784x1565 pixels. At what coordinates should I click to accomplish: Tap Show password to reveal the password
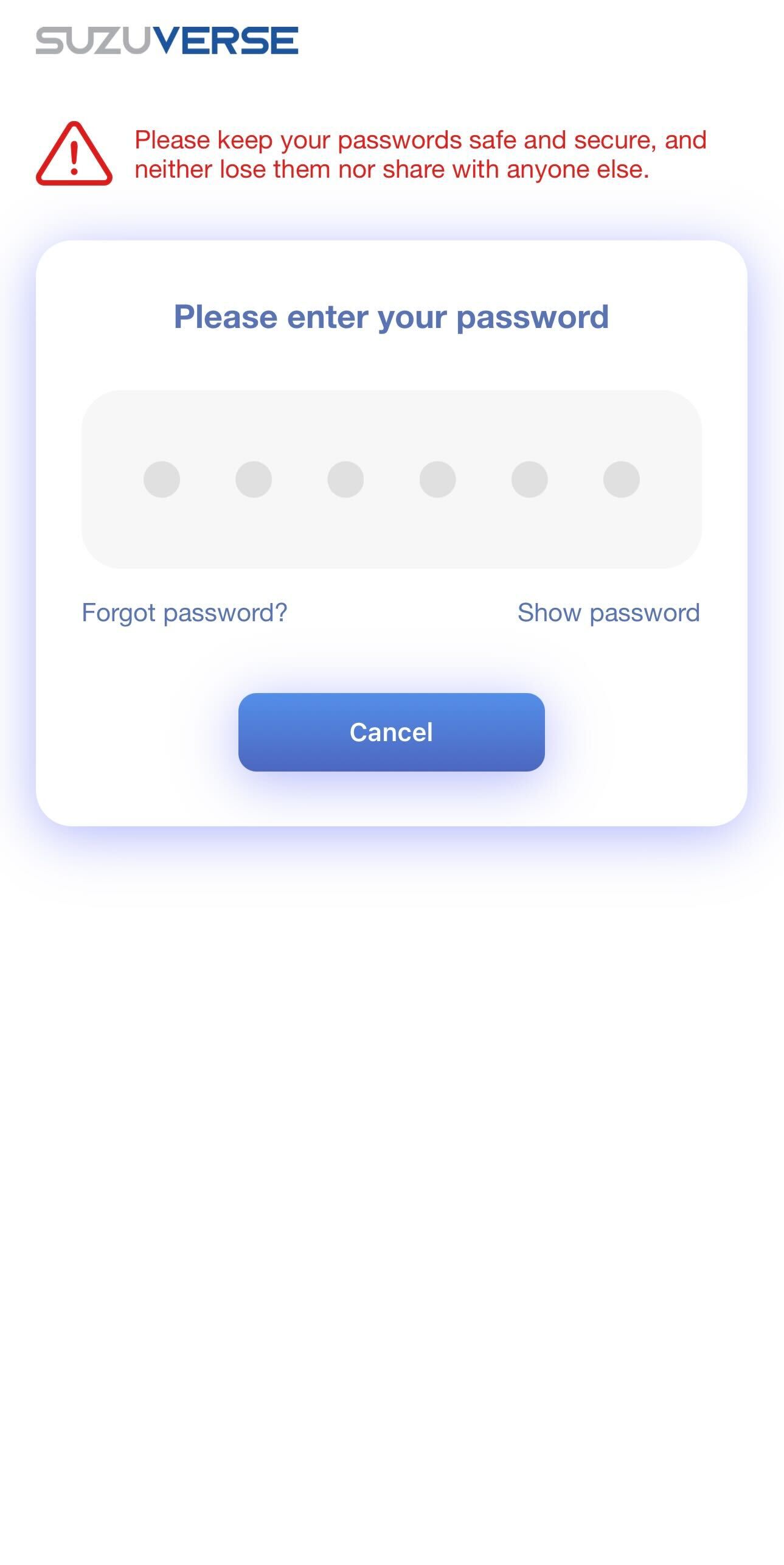[608, 612]
